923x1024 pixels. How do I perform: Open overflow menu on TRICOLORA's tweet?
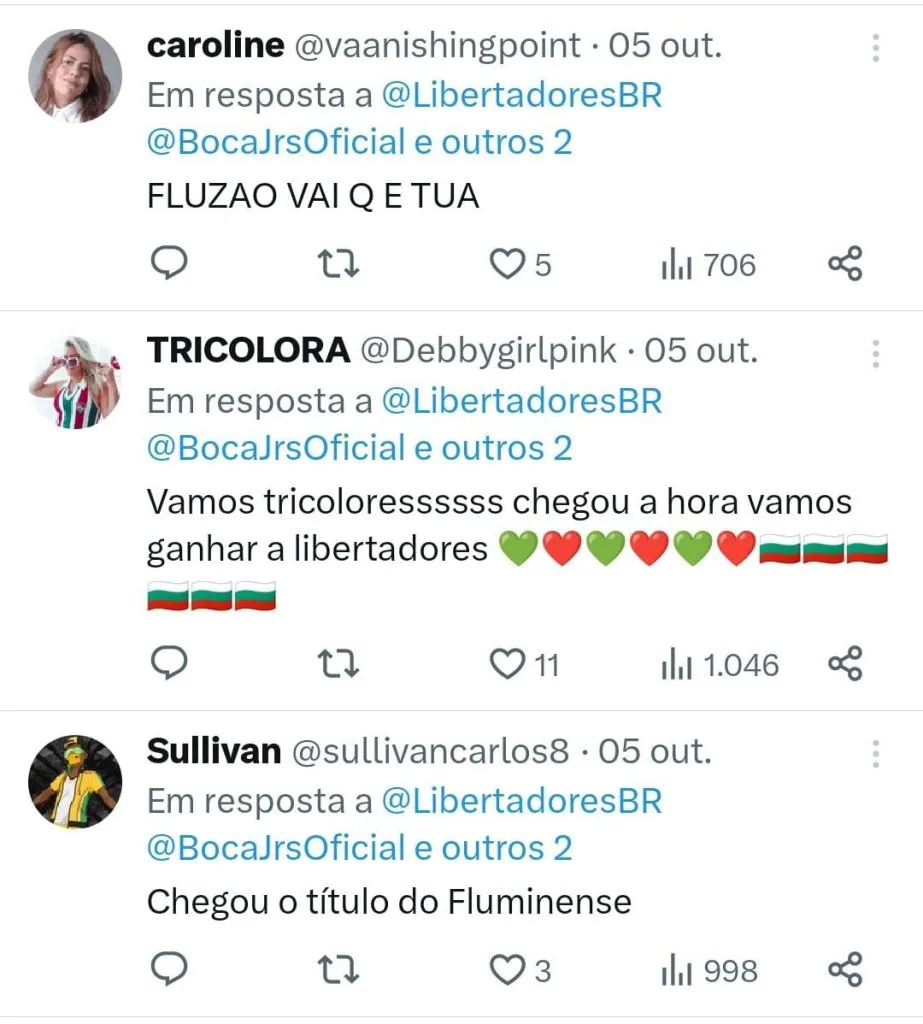(875, 354)
